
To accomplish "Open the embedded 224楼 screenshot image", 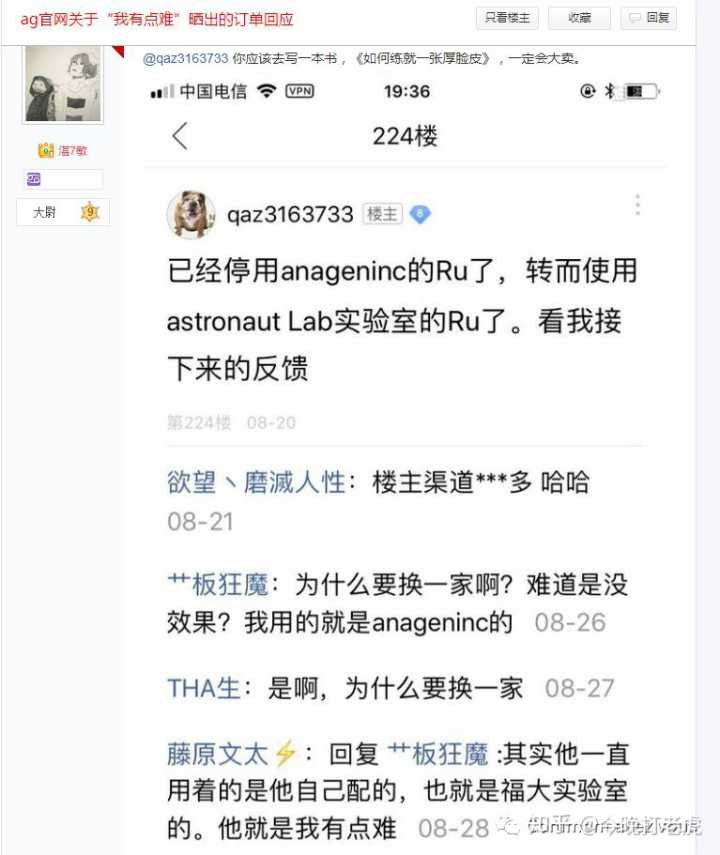I will tap(404, 460).
